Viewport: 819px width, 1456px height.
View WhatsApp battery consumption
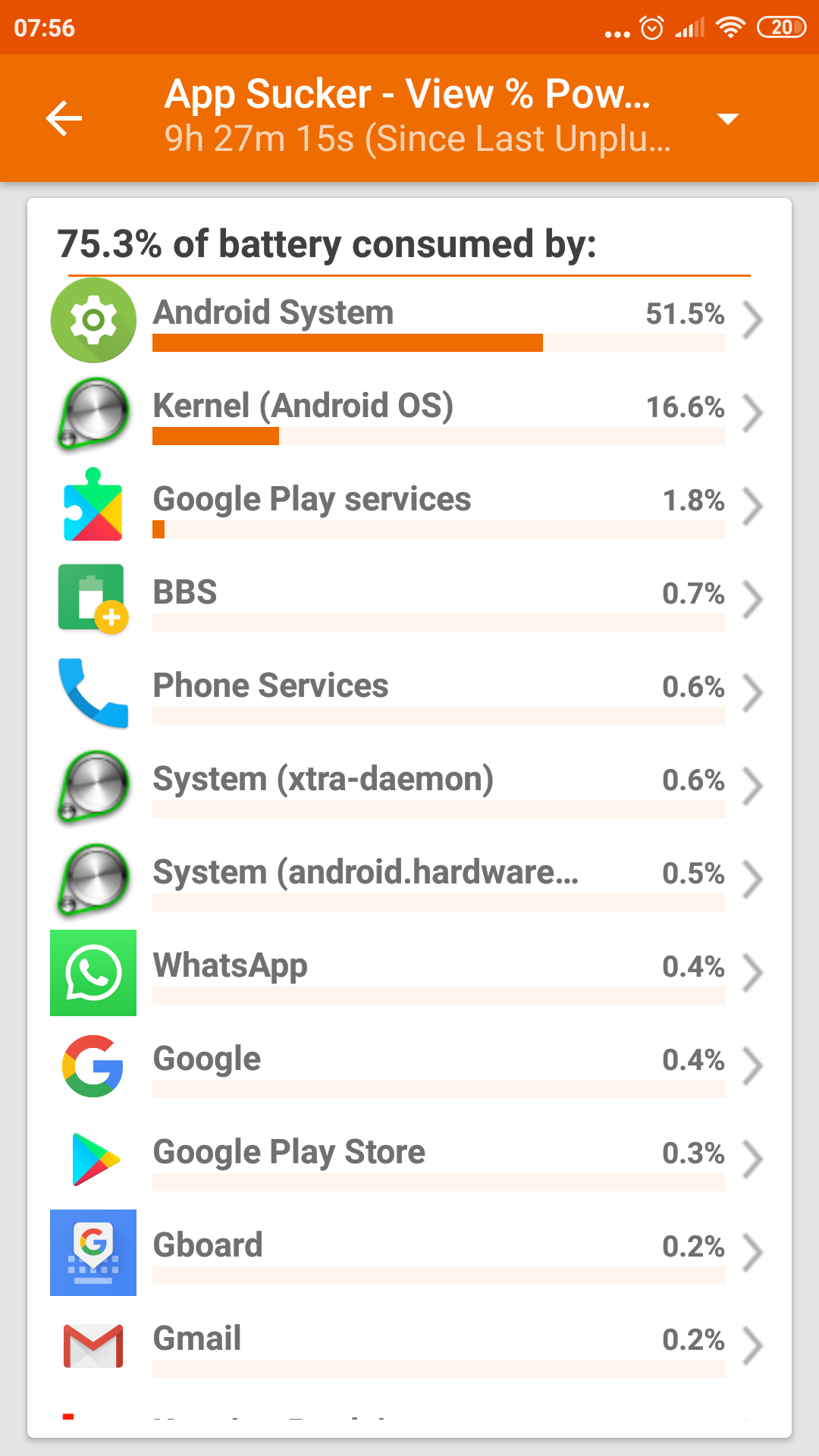tap(409, 974)
